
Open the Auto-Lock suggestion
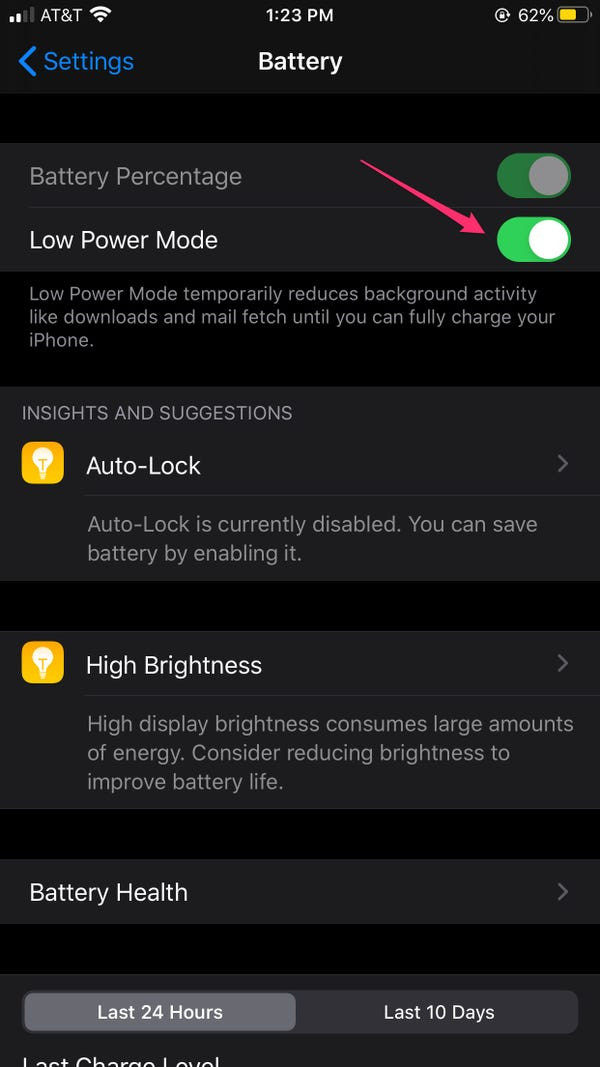[300, 465]
